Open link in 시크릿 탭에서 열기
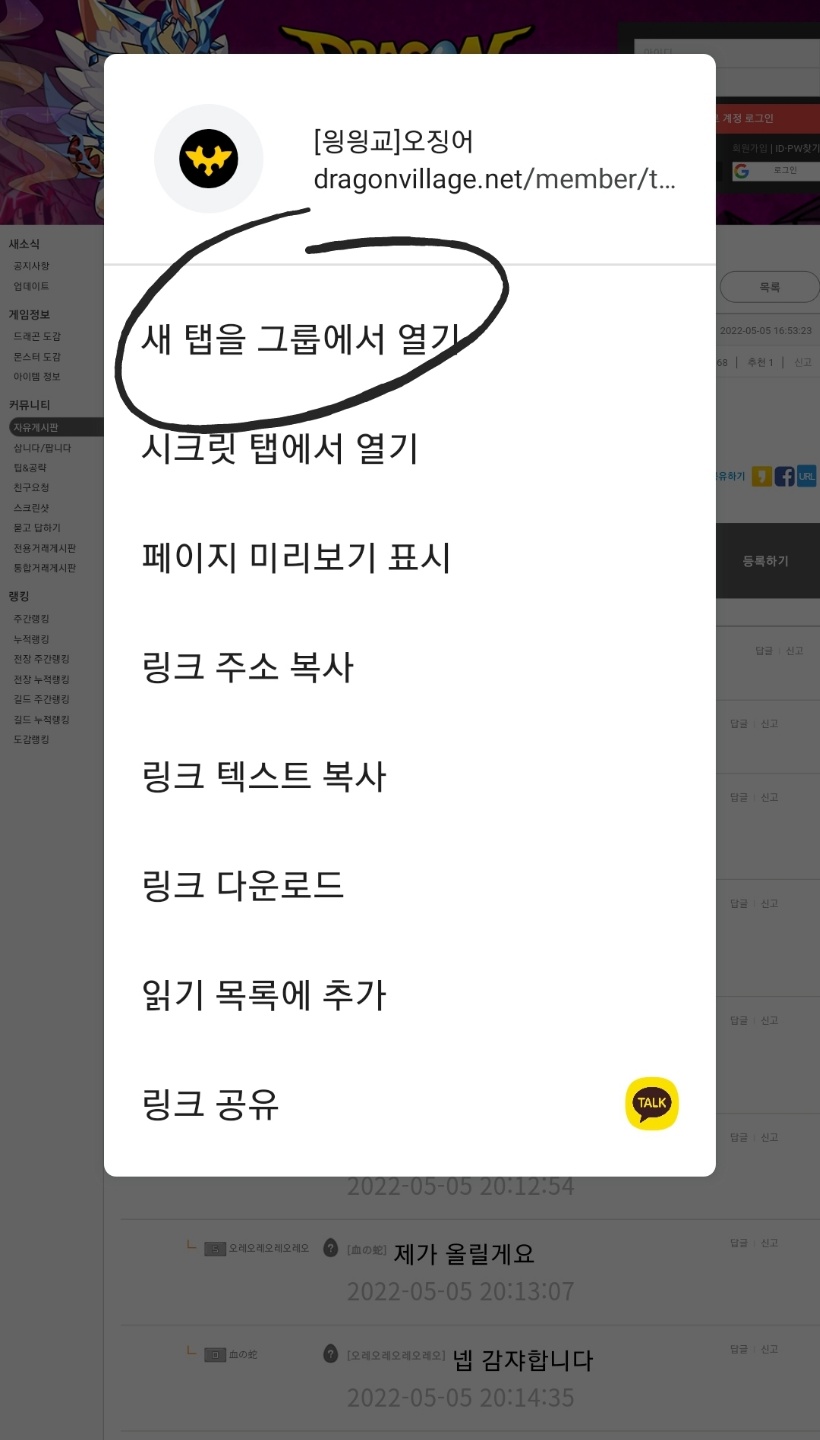 [410, 448]
